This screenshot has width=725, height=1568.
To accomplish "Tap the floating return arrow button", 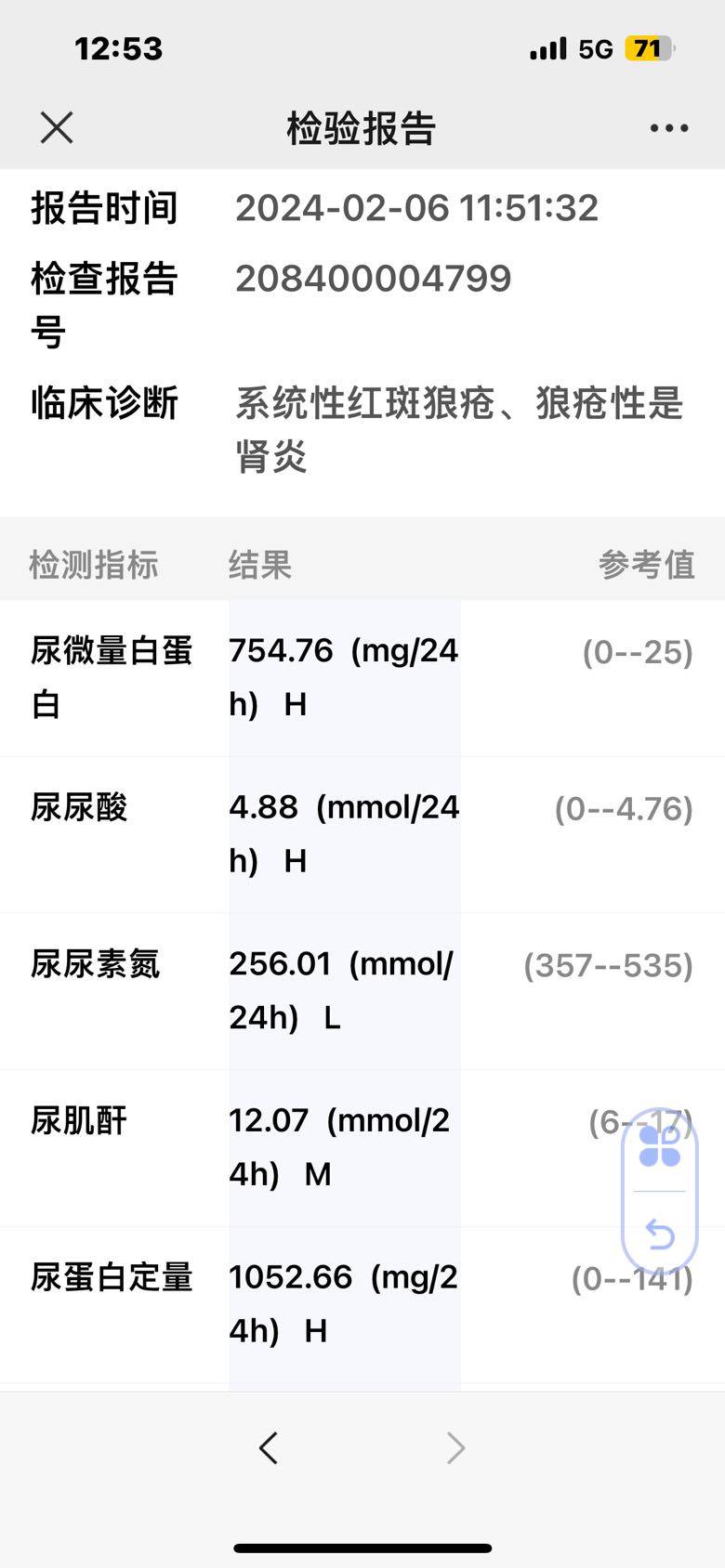I will (659, 1234).
